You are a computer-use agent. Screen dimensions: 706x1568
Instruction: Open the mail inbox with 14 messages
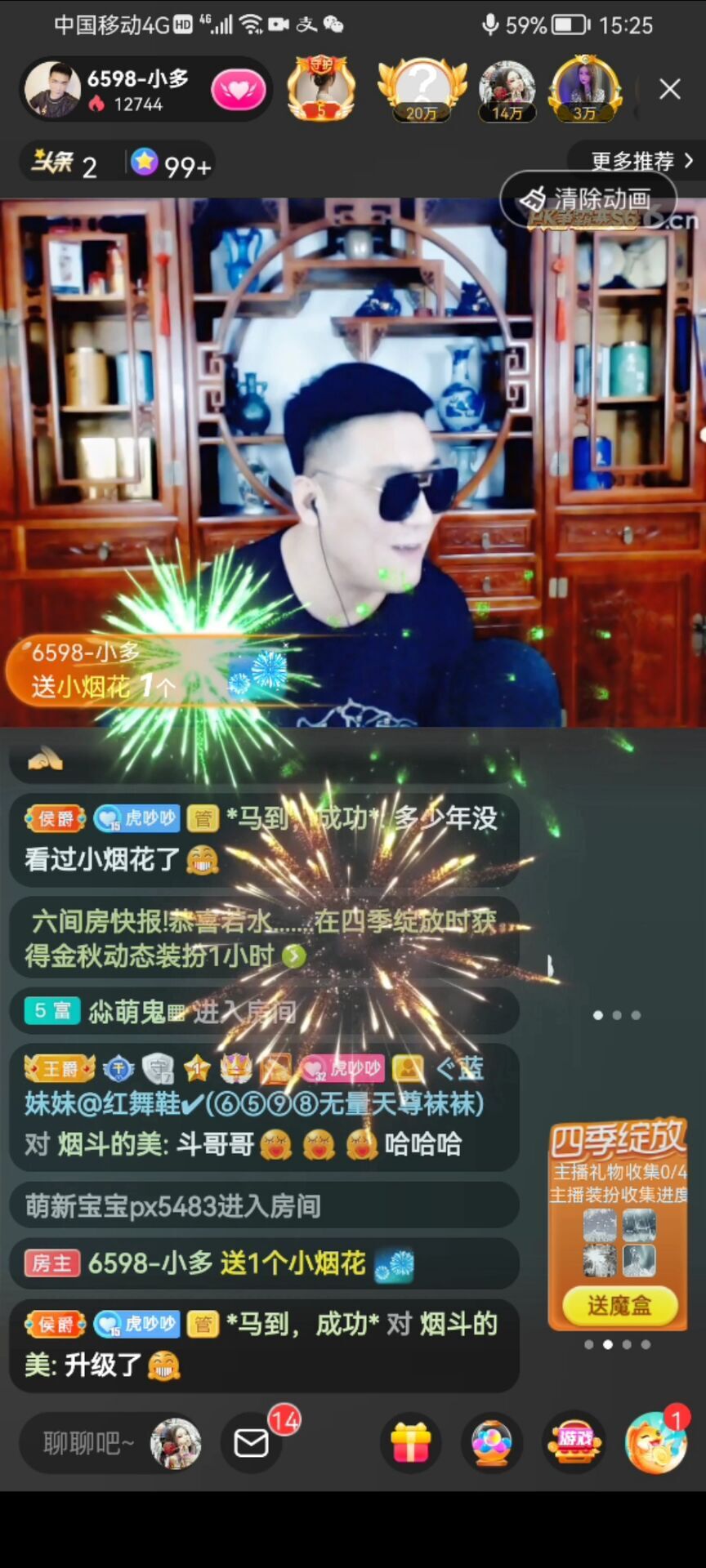[252, 1443]
